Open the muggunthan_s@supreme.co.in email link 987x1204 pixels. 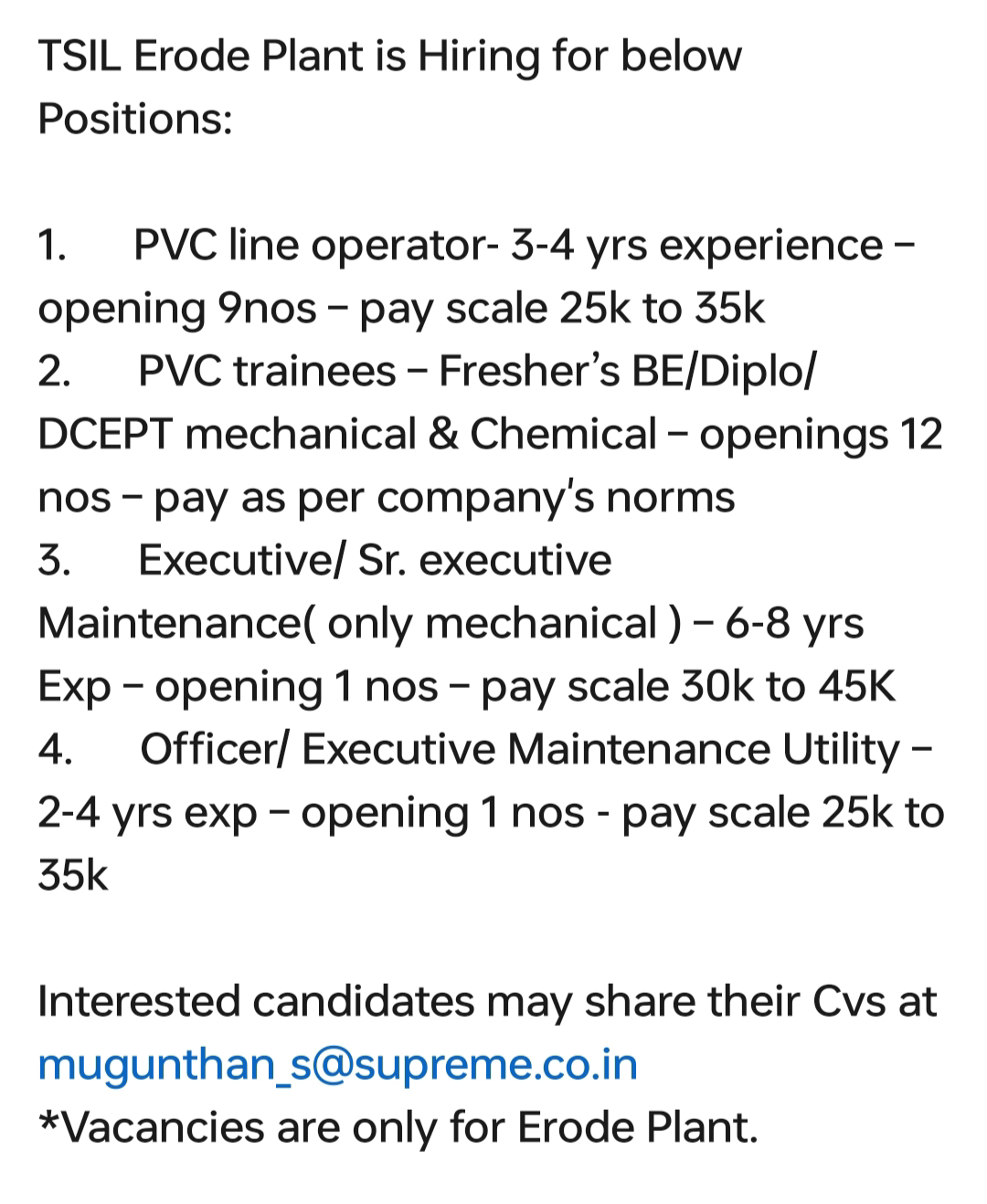[337, 1065]
